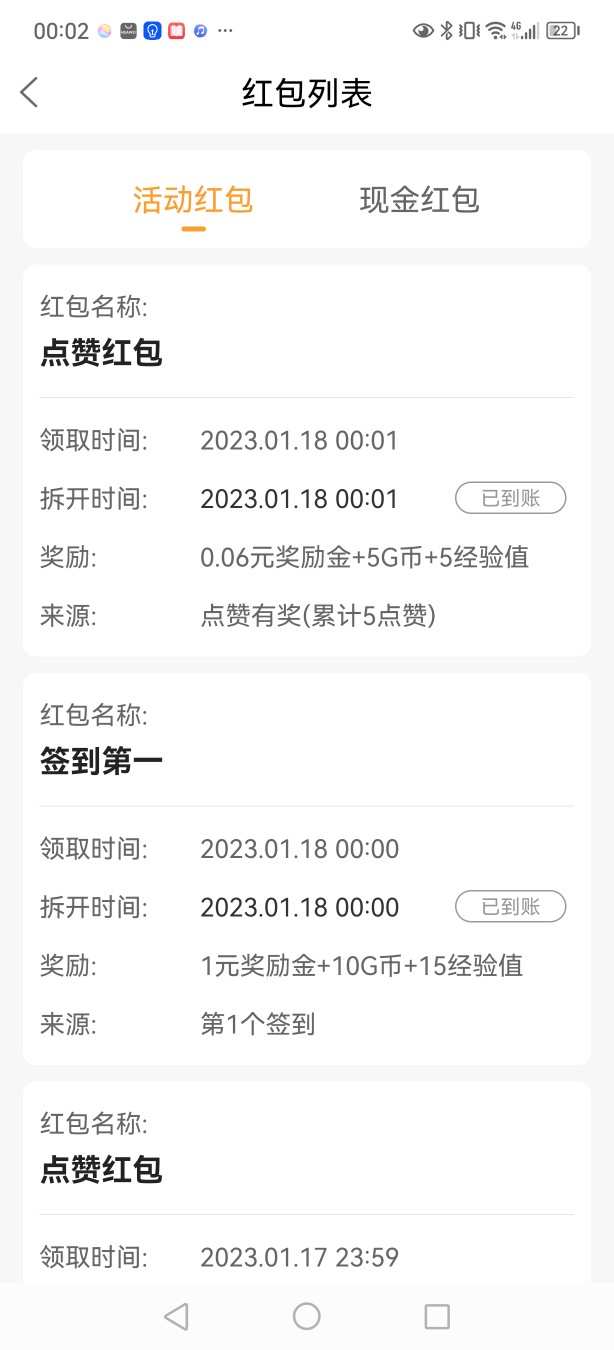Tap 已到账 badge on 签到第一 card
614x1350 pixels.
511,907
